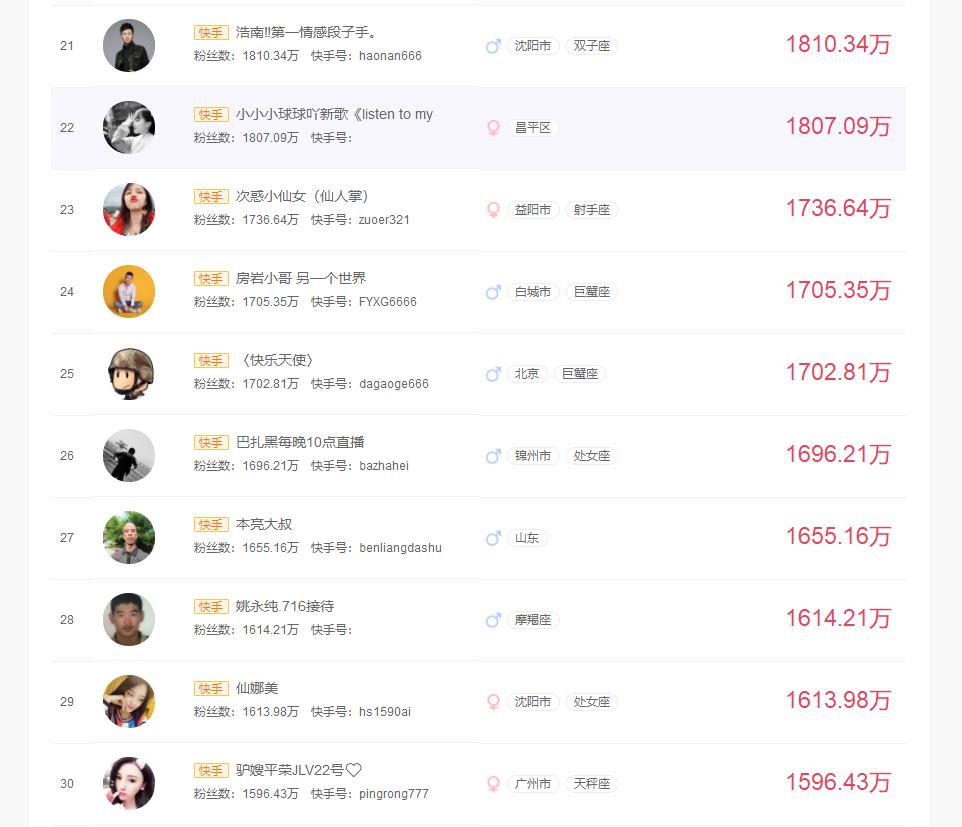Open rank 27 row 本亮大叔

264,524
